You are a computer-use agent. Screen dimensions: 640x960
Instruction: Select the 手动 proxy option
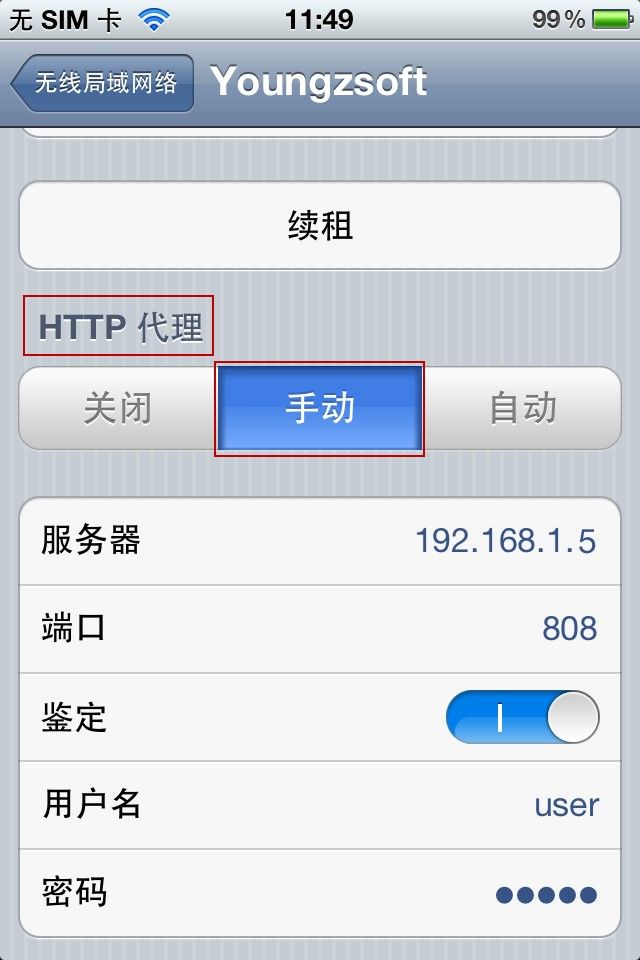coord(320,408)
